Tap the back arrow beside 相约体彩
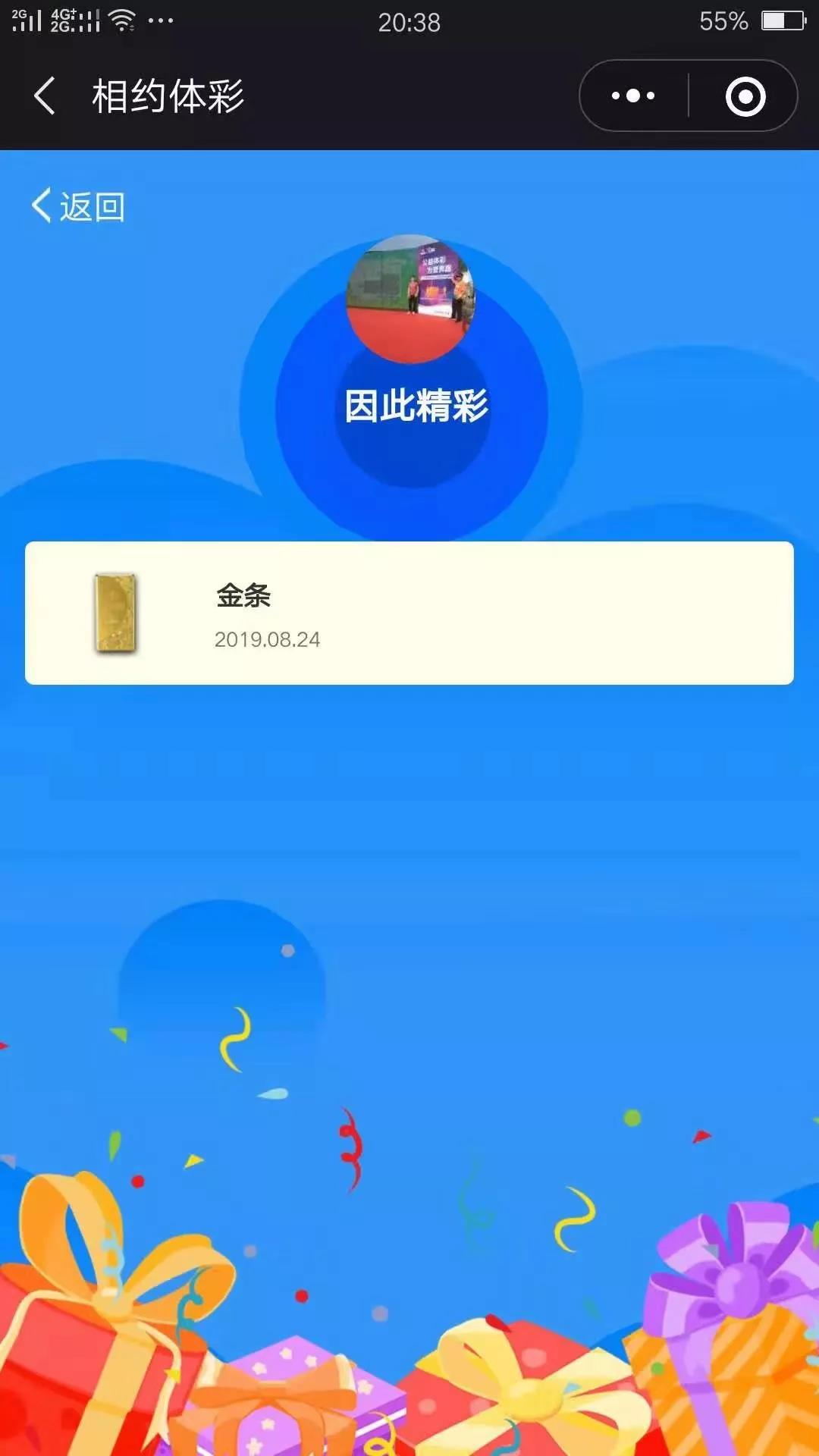Screen dimensions: 819x1456 point(45,96)
